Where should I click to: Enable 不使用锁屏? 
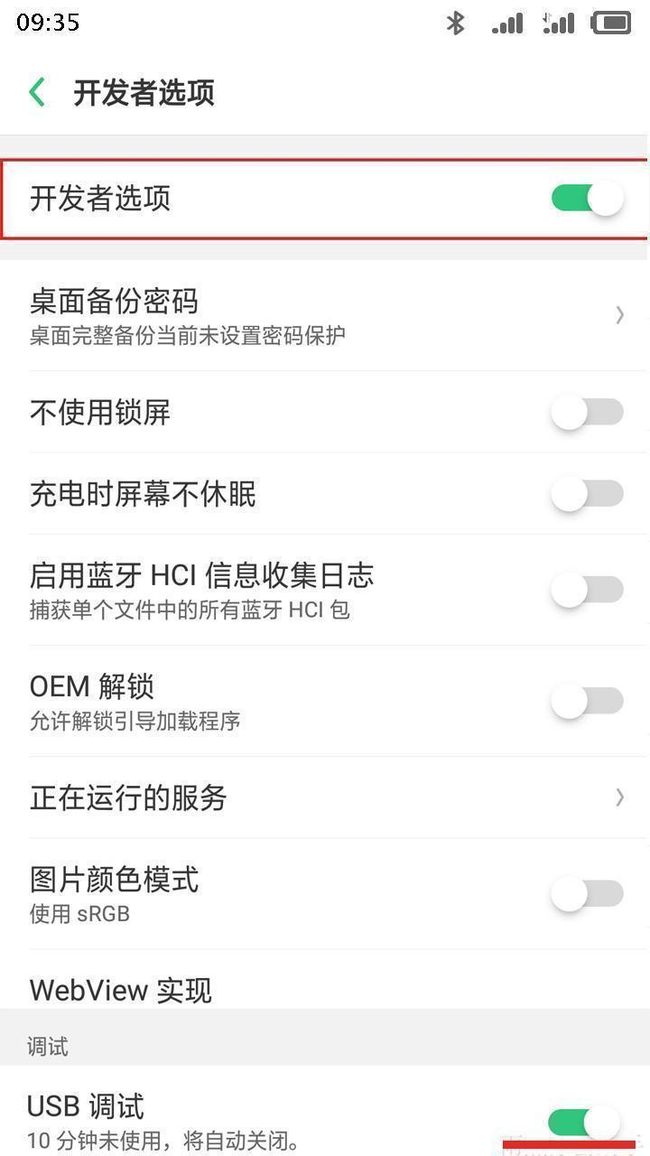[587, 412]
